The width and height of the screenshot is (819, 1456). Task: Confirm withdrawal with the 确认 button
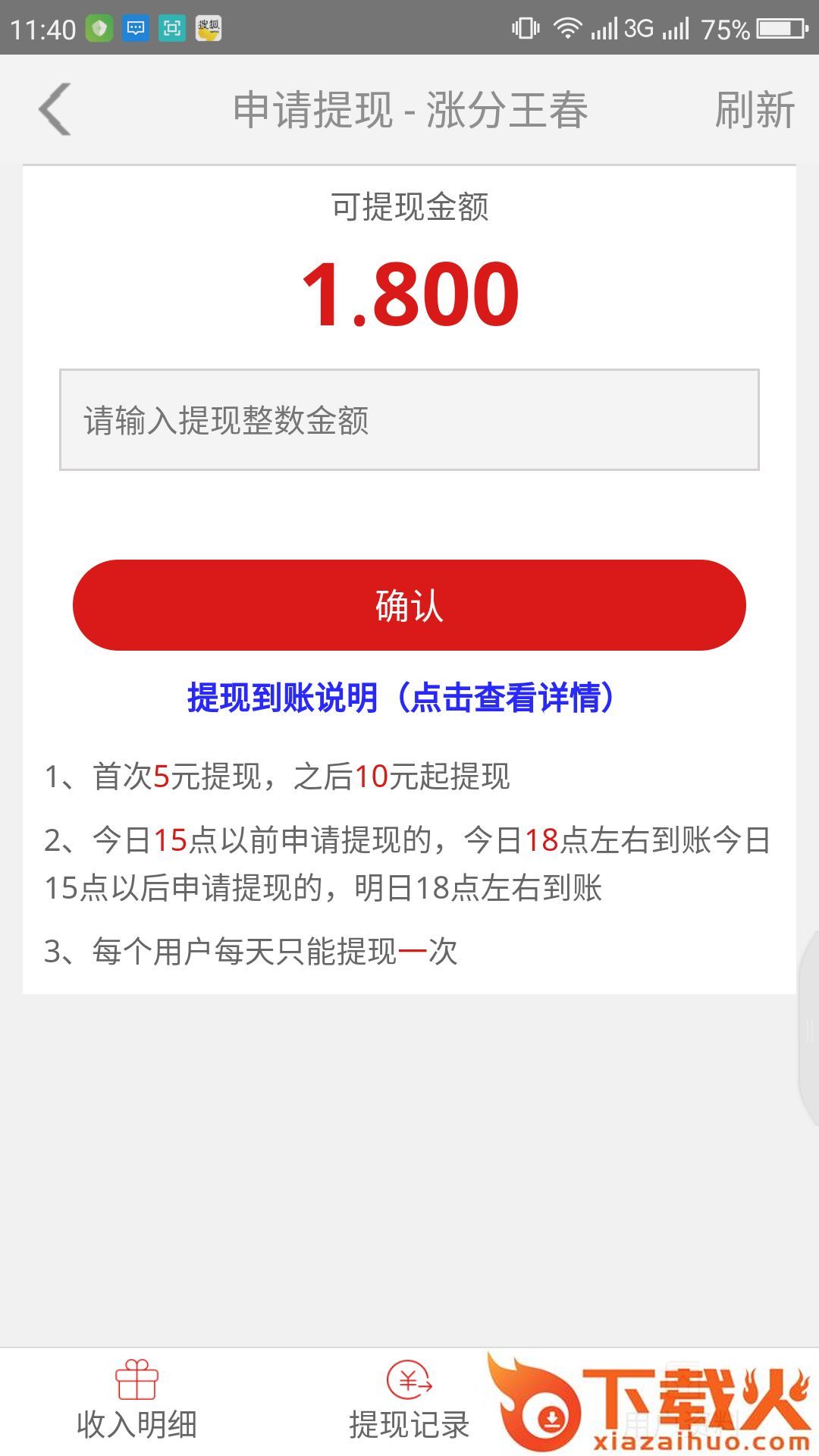click(409, 605)
